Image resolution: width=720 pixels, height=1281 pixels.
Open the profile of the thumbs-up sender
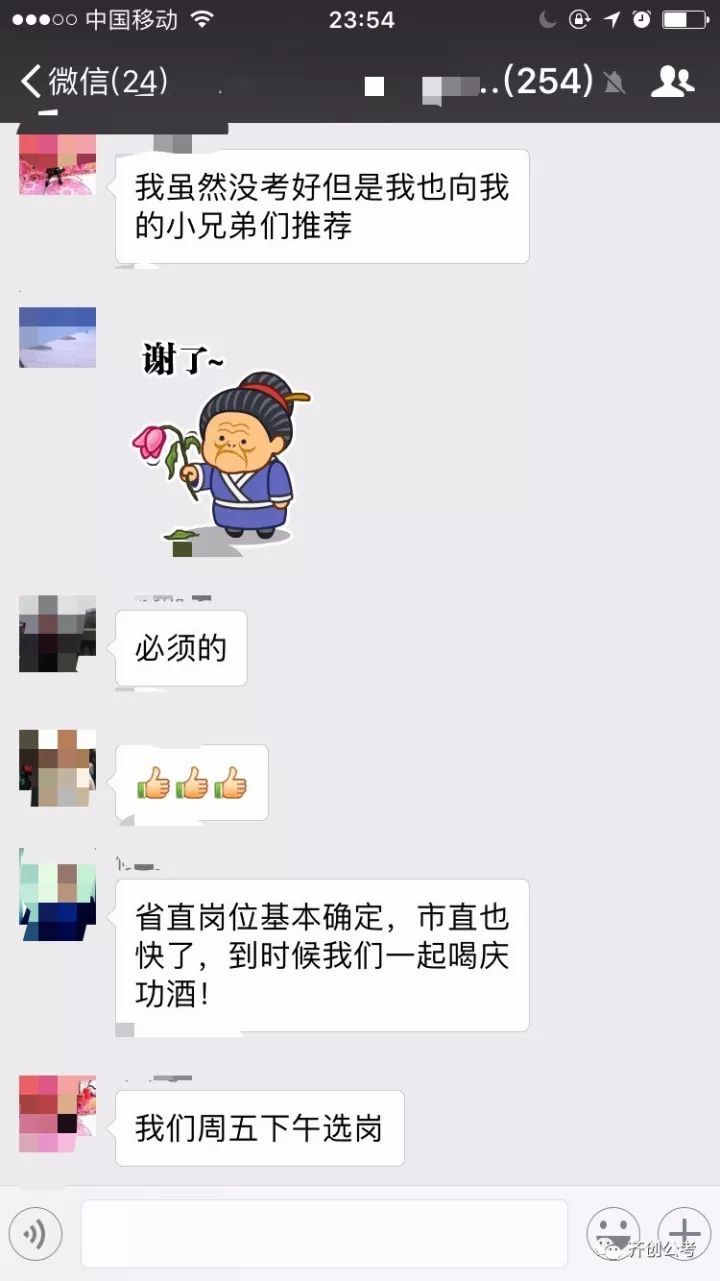[x=58, y=768]
